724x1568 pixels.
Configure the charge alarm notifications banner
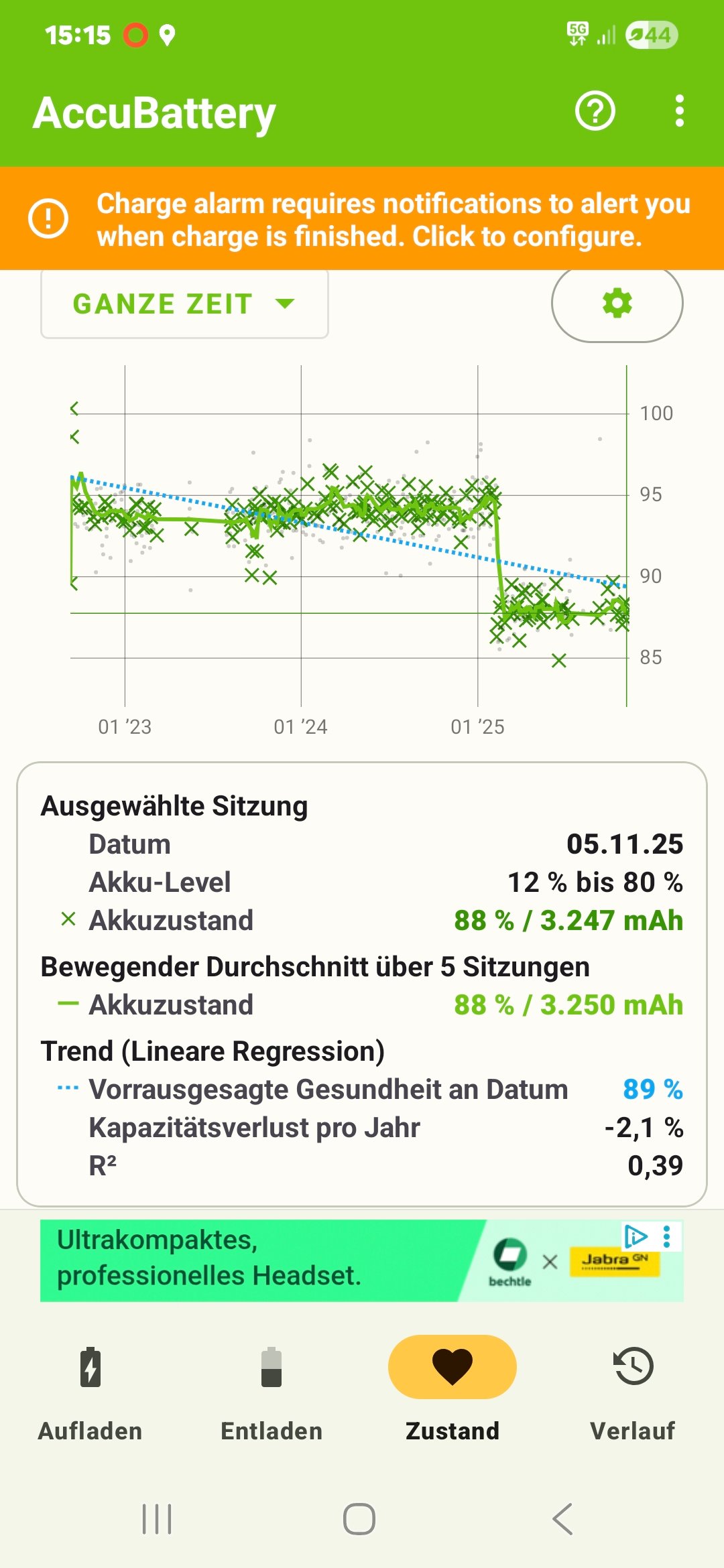(x=362, y=219)
